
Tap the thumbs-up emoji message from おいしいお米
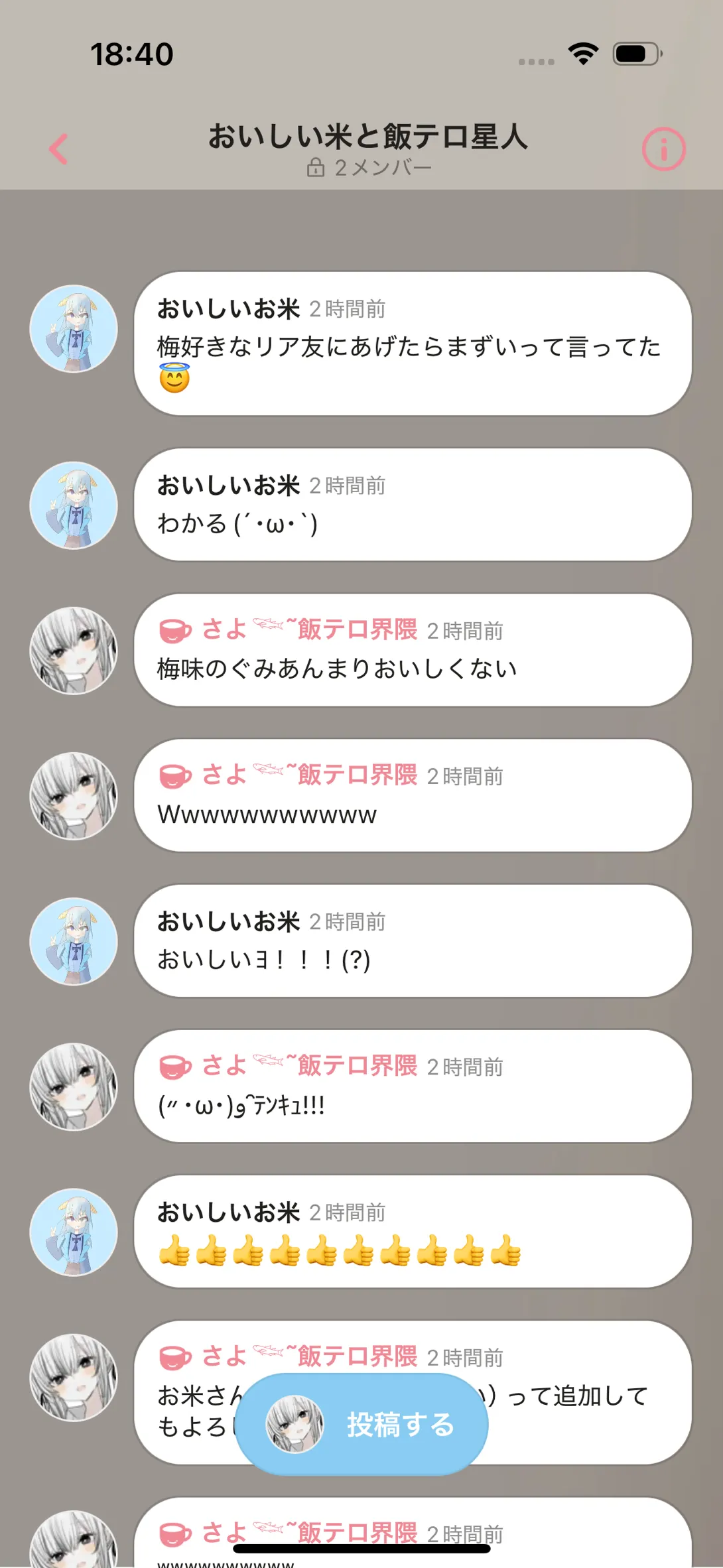coord(413,1232)
